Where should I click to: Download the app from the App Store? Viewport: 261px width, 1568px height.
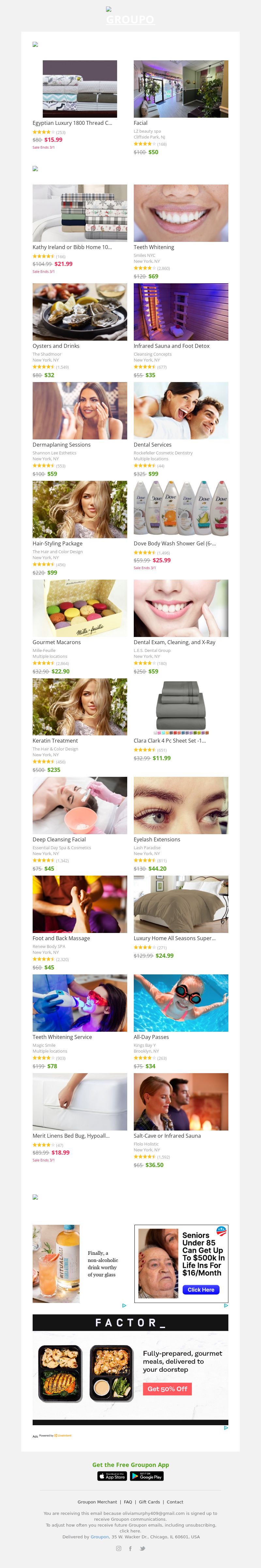click(112, 1476)
